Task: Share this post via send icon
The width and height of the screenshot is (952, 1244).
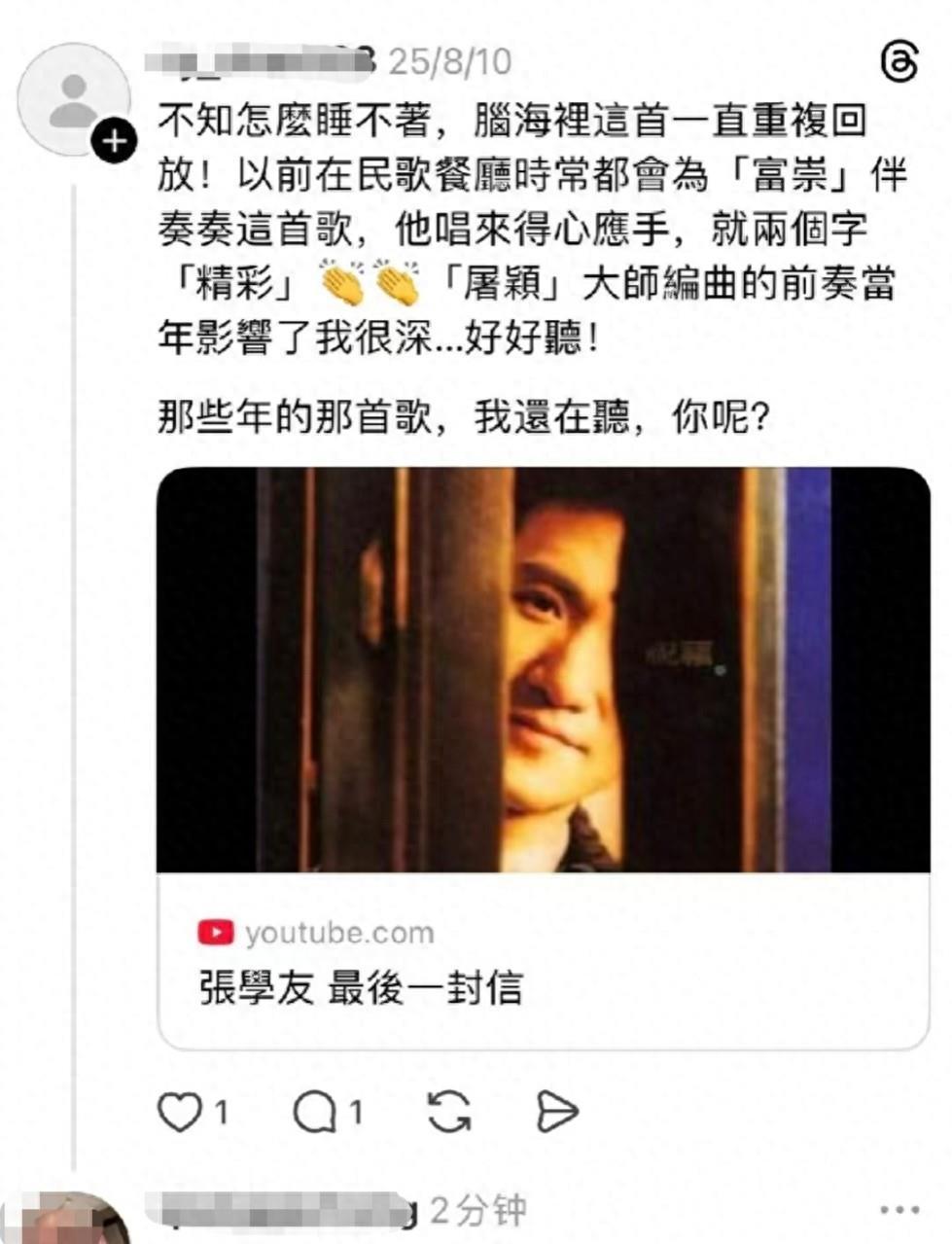Action: [x=557, y=1112]
